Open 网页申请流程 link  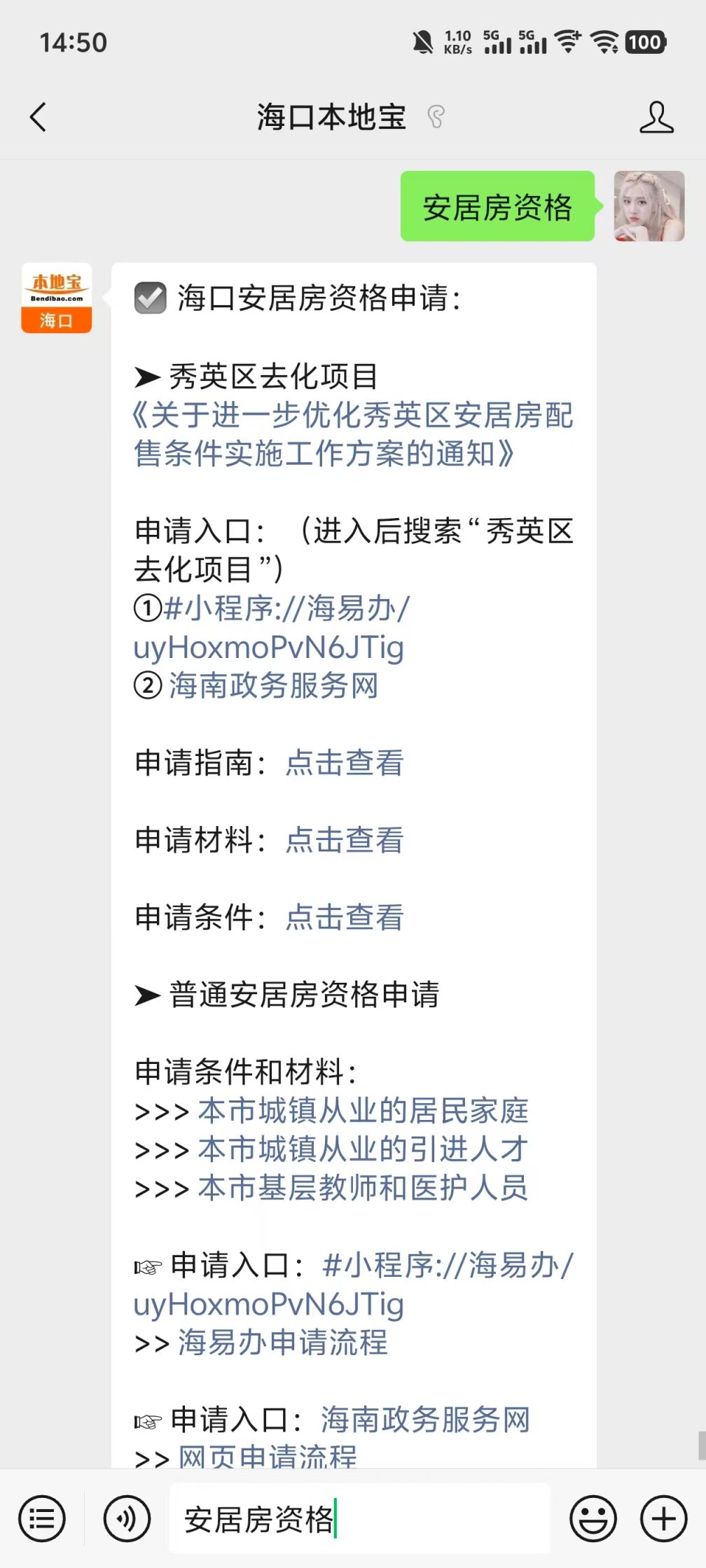pos(268,1456)
